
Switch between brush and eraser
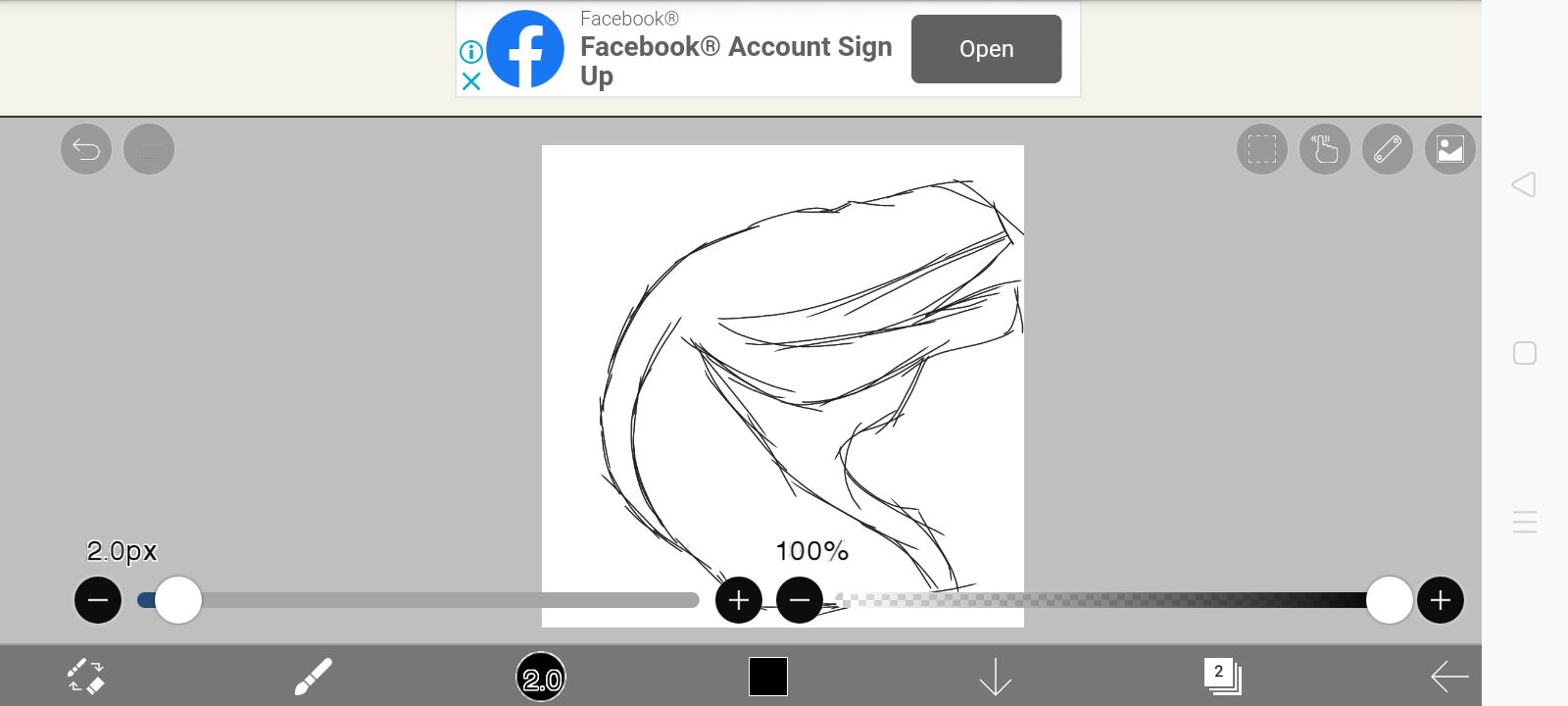click(x=86, y=677)
